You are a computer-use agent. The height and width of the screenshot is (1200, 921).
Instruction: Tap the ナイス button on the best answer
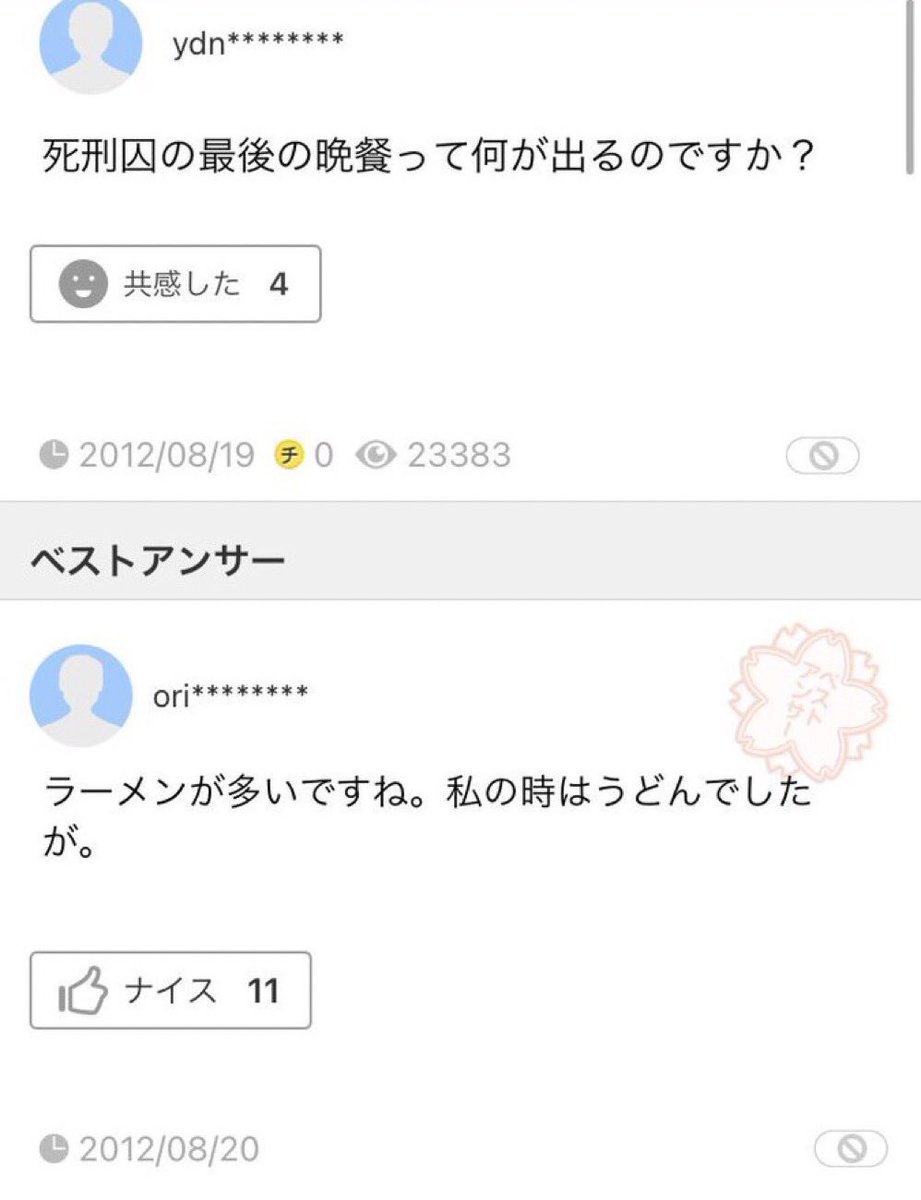170,990
